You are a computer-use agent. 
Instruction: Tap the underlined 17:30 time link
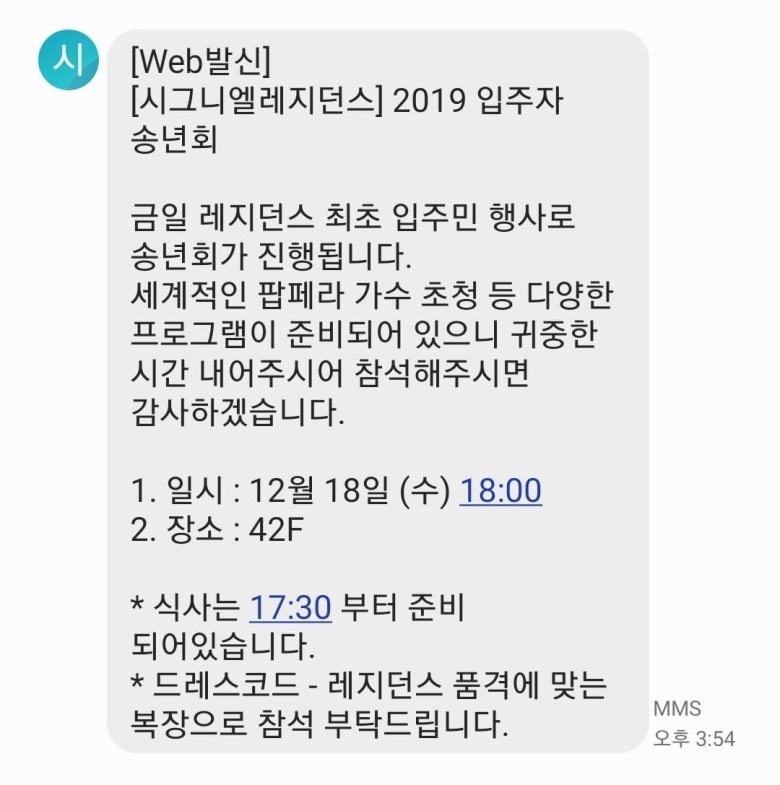pyautogui.click(x=290, y=606)
